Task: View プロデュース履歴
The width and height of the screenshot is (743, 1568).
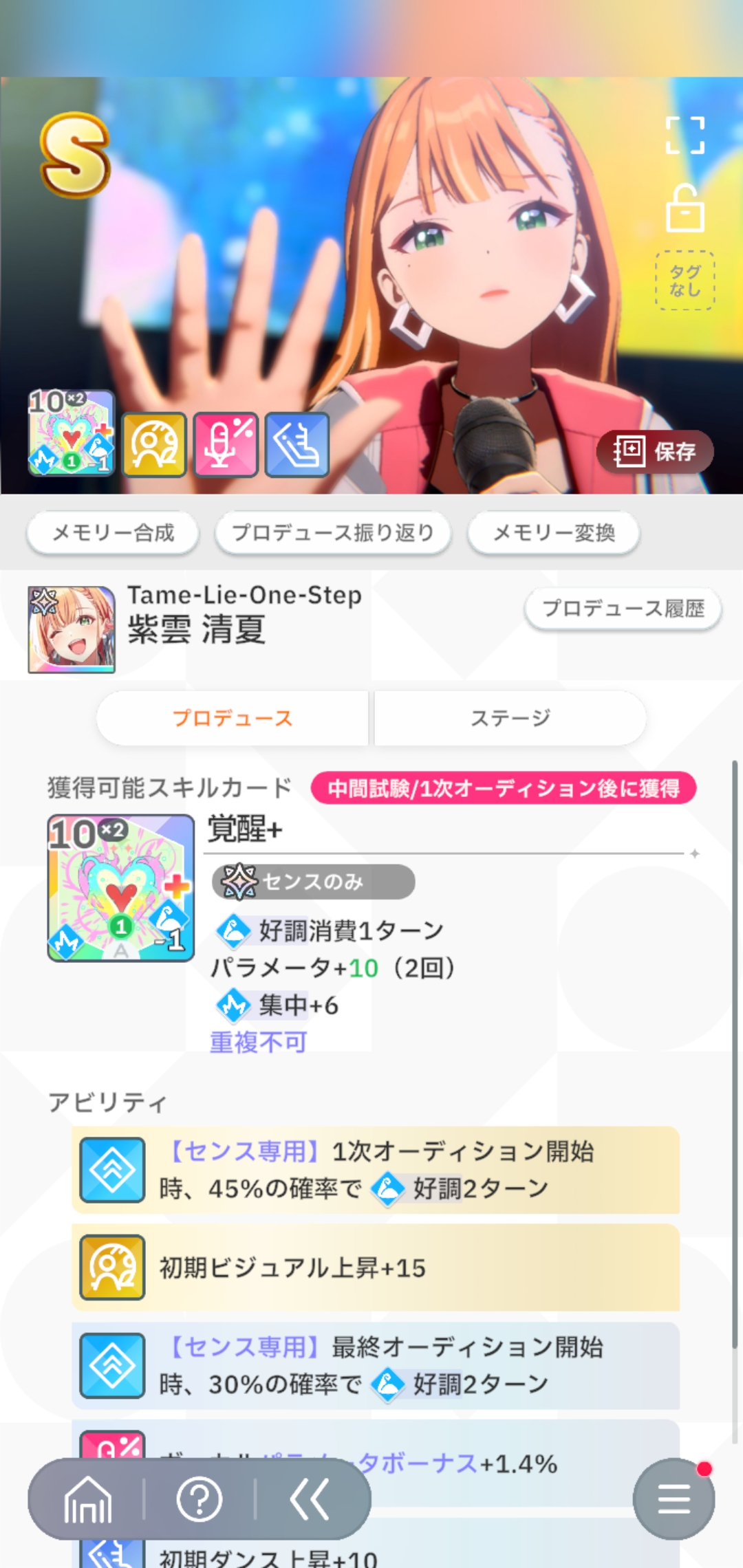Action: 623,608
